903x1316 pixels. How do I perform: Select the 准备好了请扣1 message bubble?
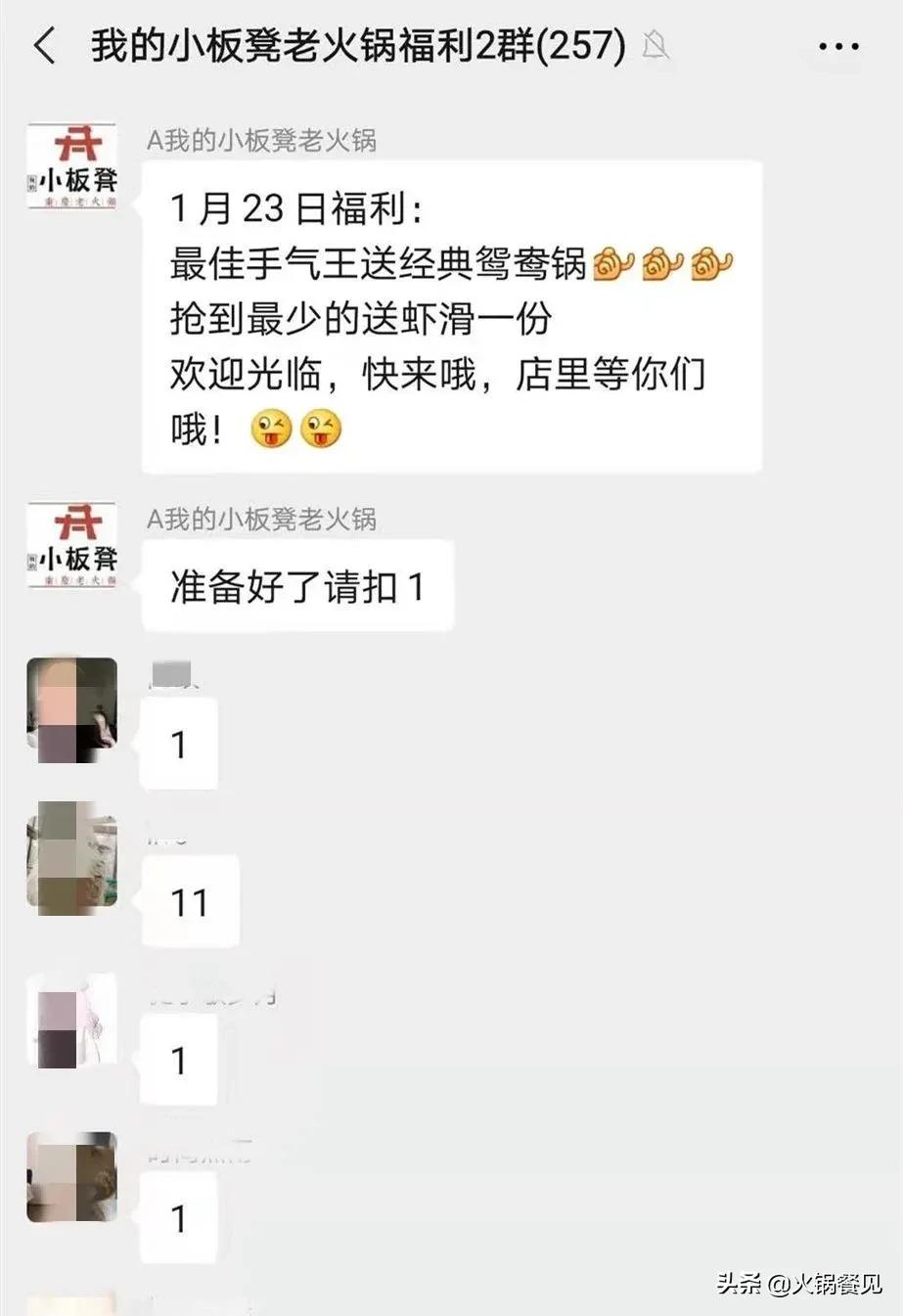296,586
